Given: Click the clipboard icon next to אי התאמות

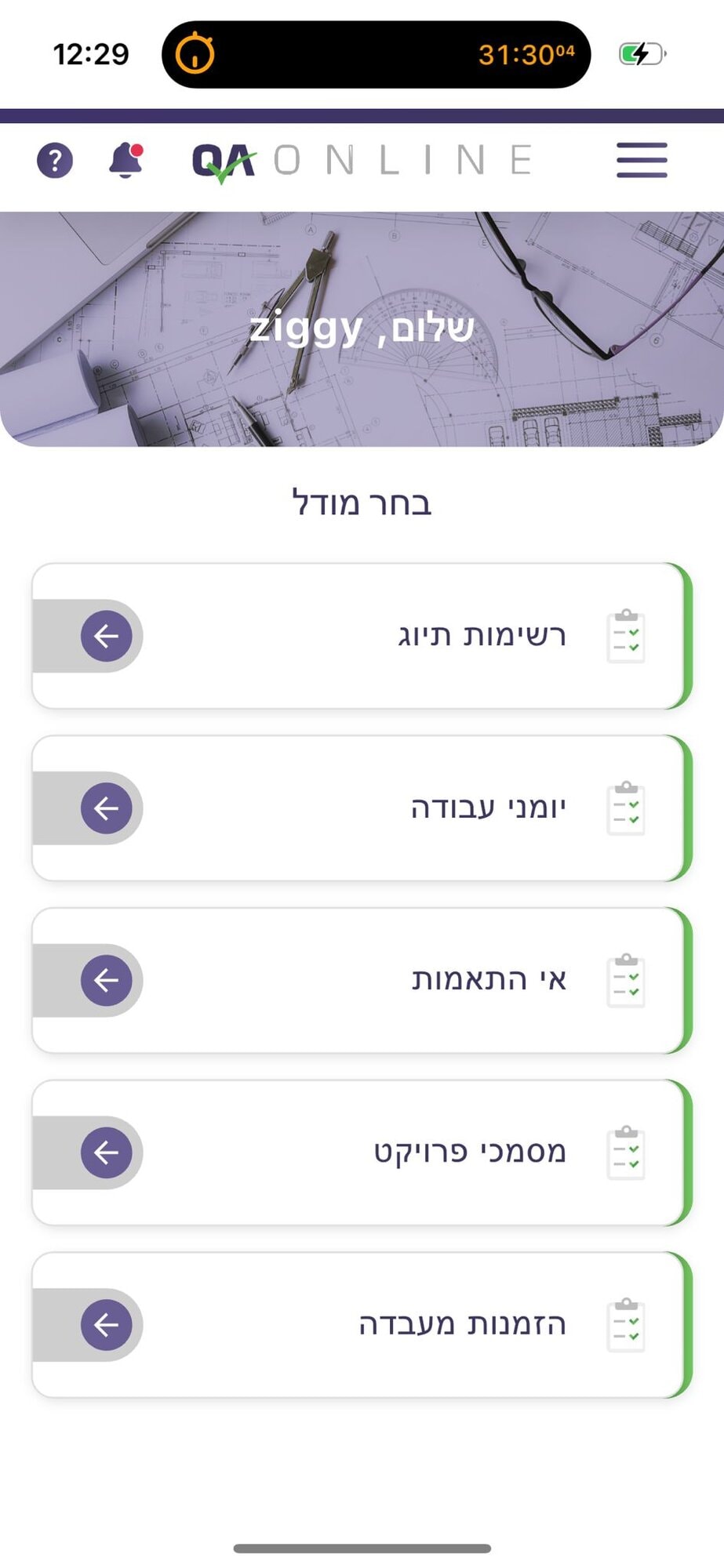Looking at the screenshot, I should pyautogui.click(x=626, y=980).
